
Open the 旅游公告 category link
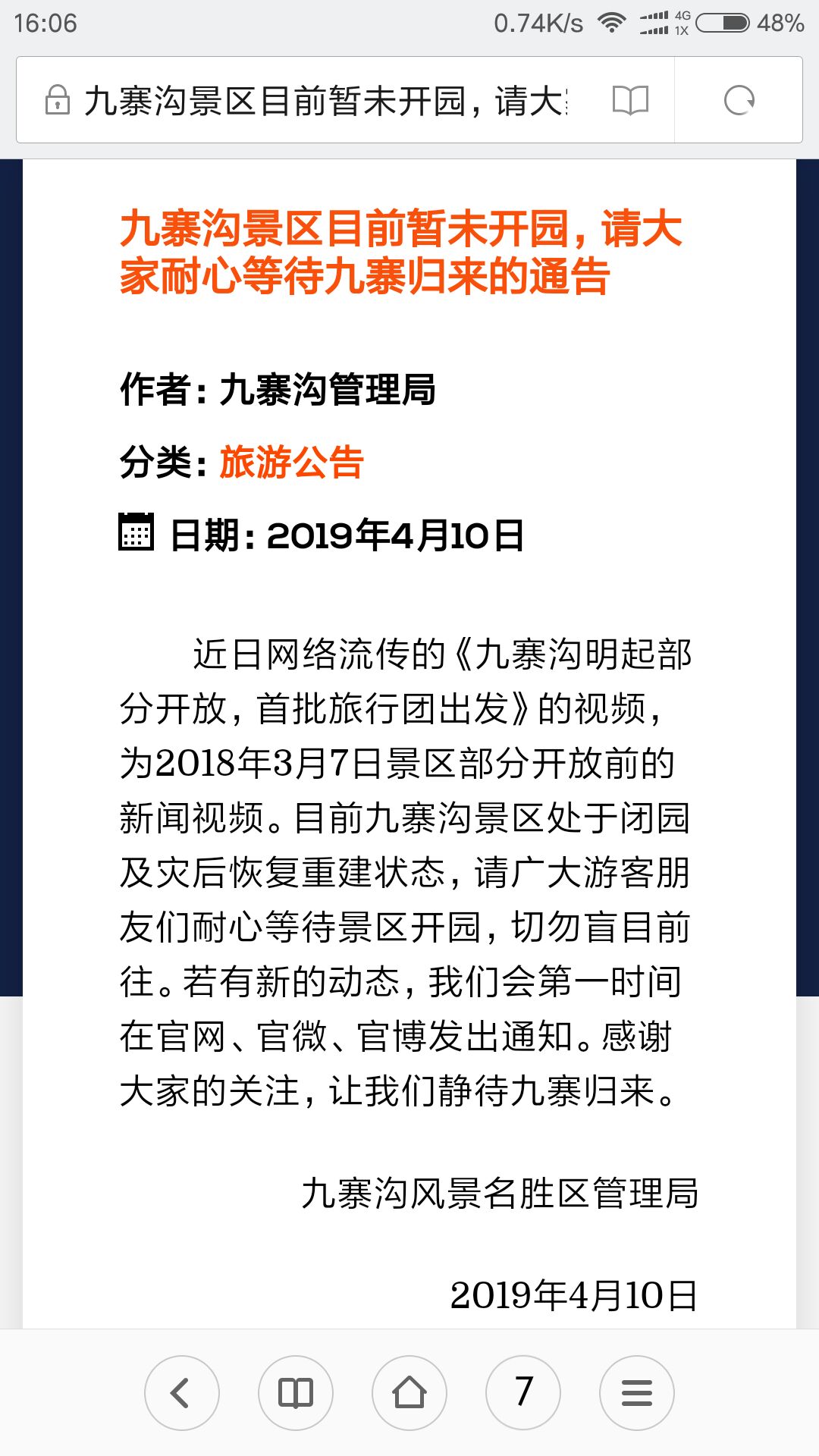(x=292, y=462)
